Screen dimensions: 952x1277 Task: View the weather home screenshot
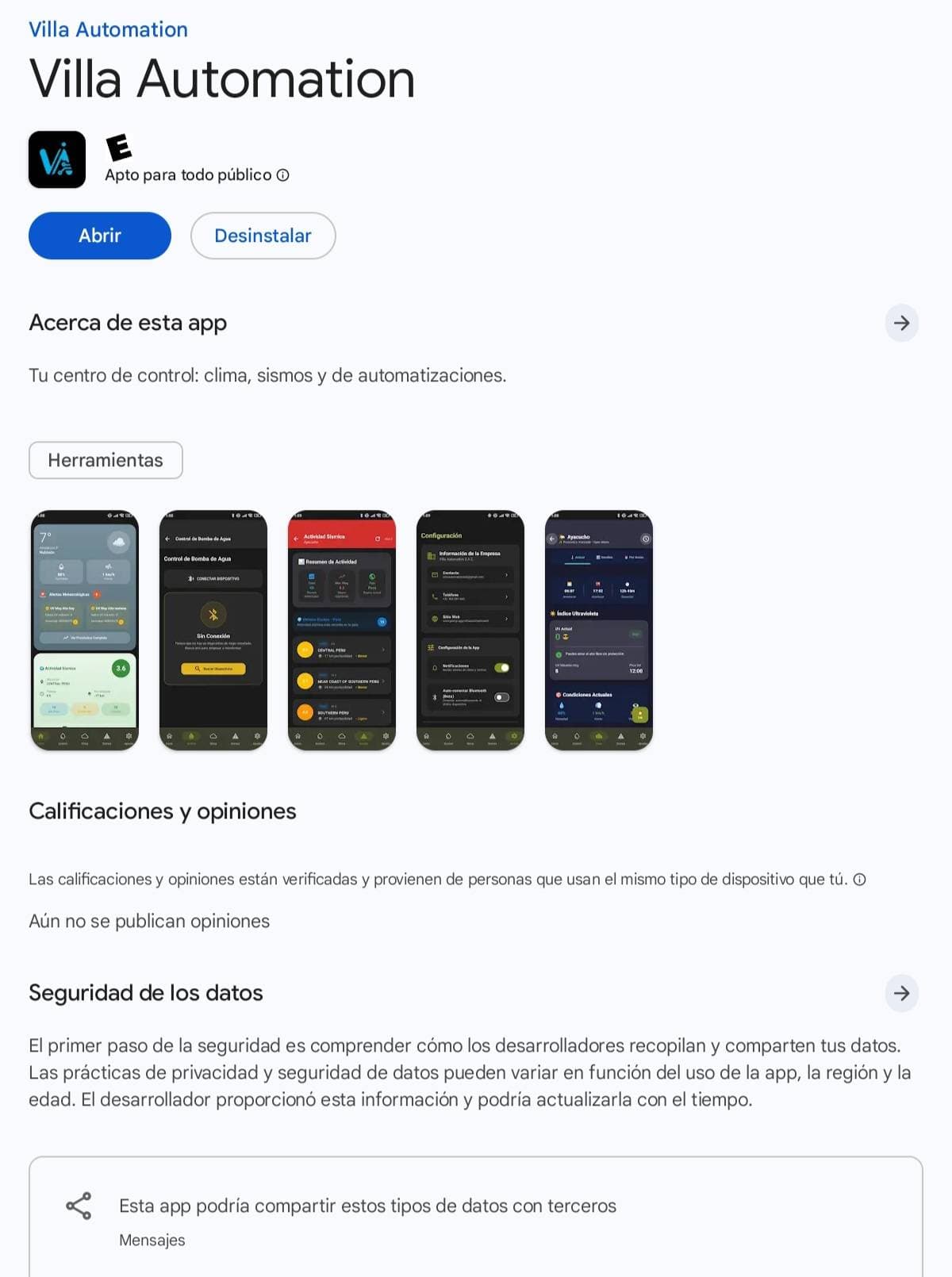85,630
